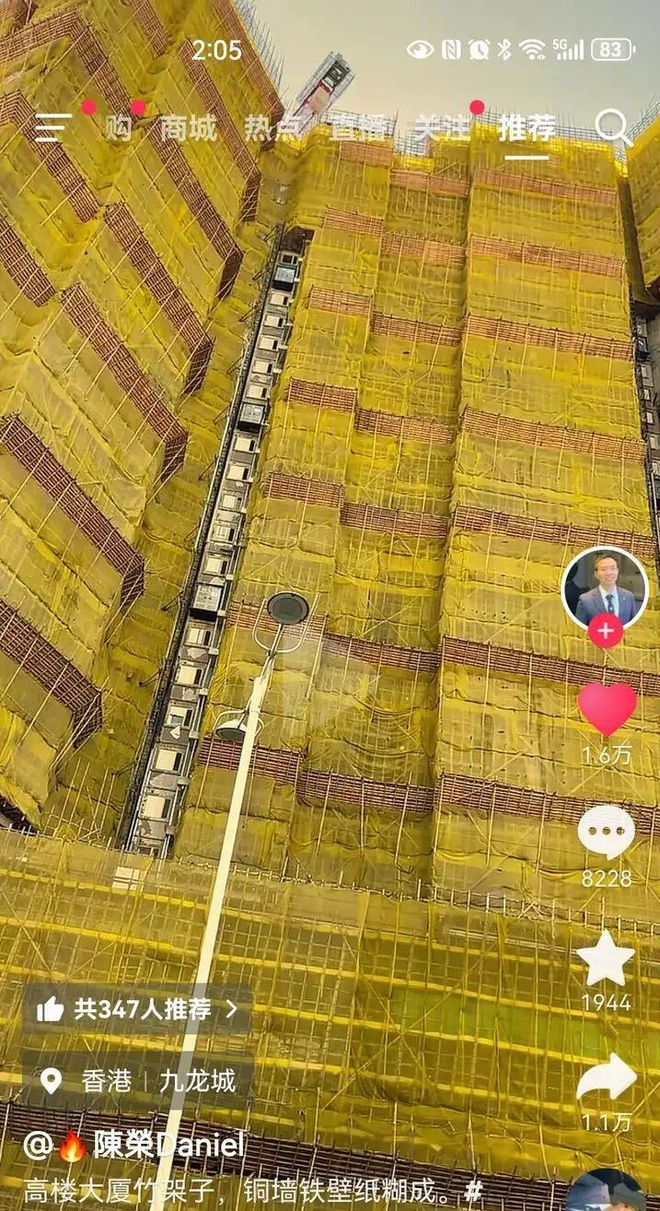Screen dimensions: 660x1211
Task: Switch to the 关注 tab
Action: [x=441, y=128]
